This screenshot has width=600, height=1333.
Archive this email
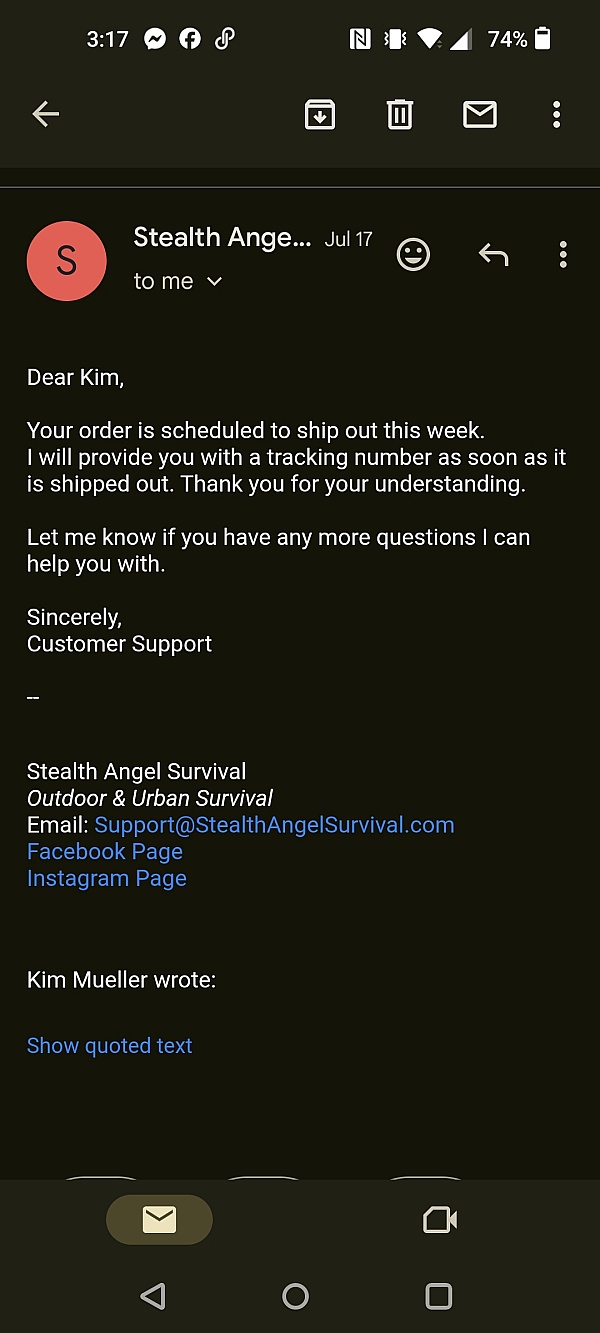(x=319, y=115)
